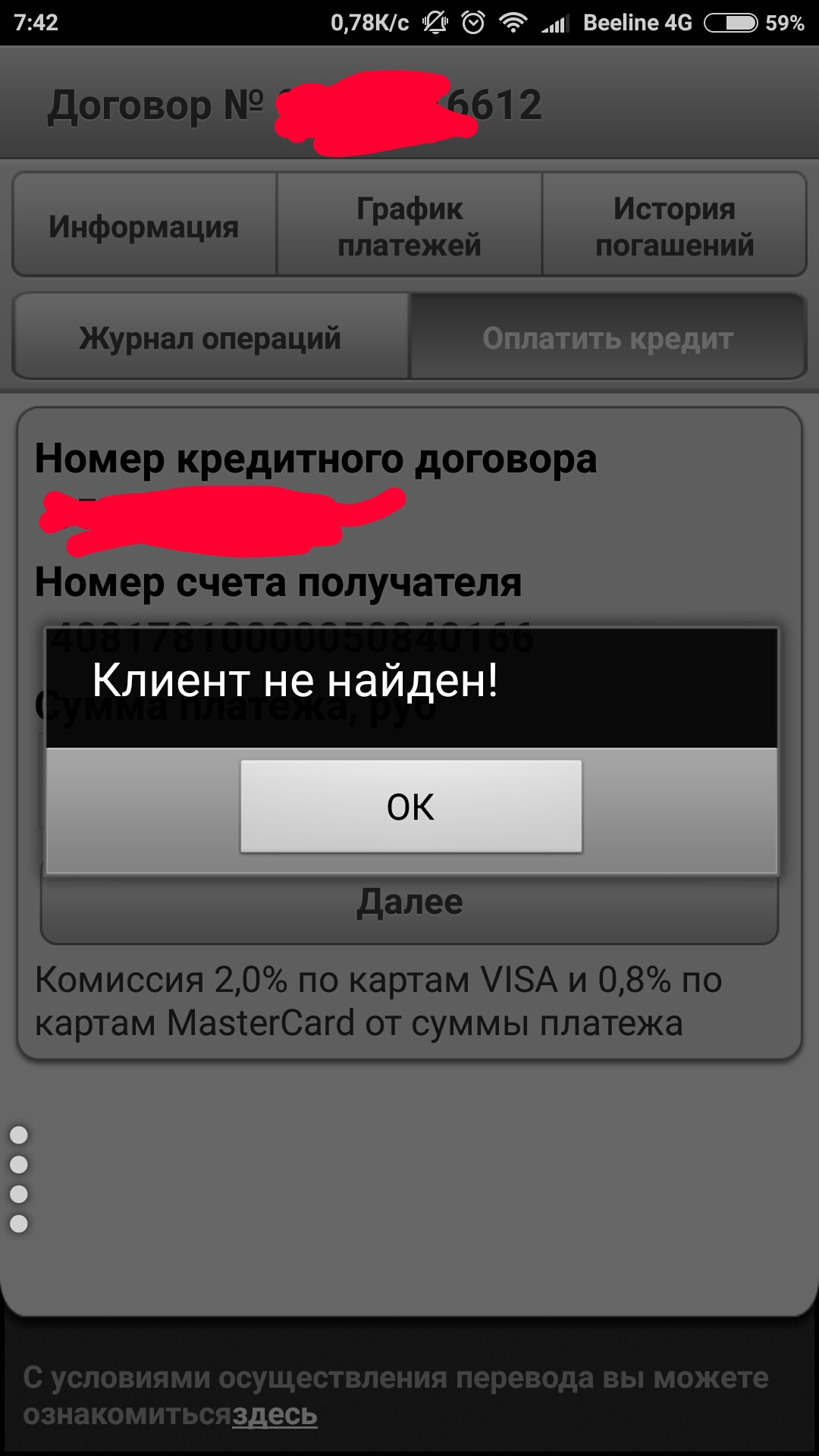Open transfer conditions link здесь

point(275,1415)
